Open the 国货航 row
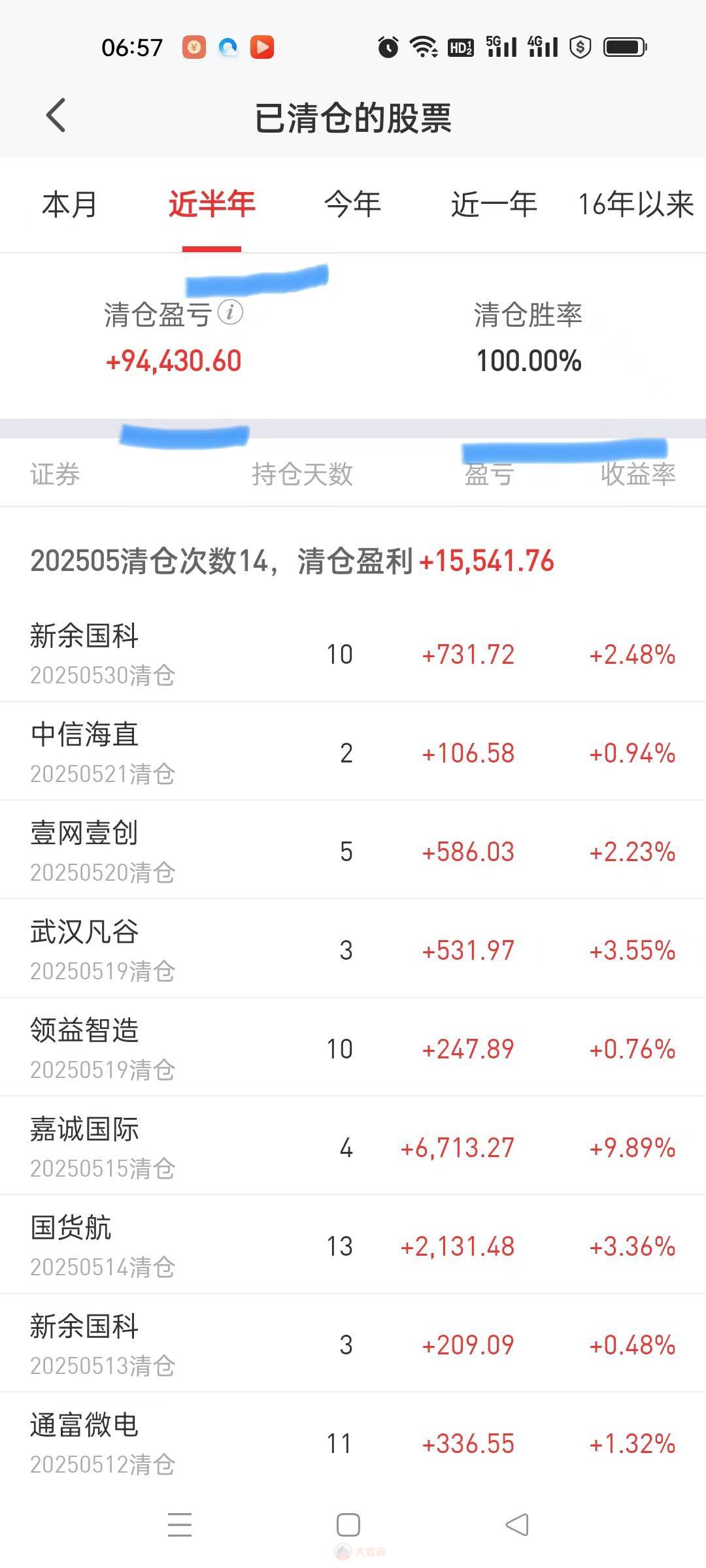Screen dimensions: 706x1568 click(x=353, y=1245)
